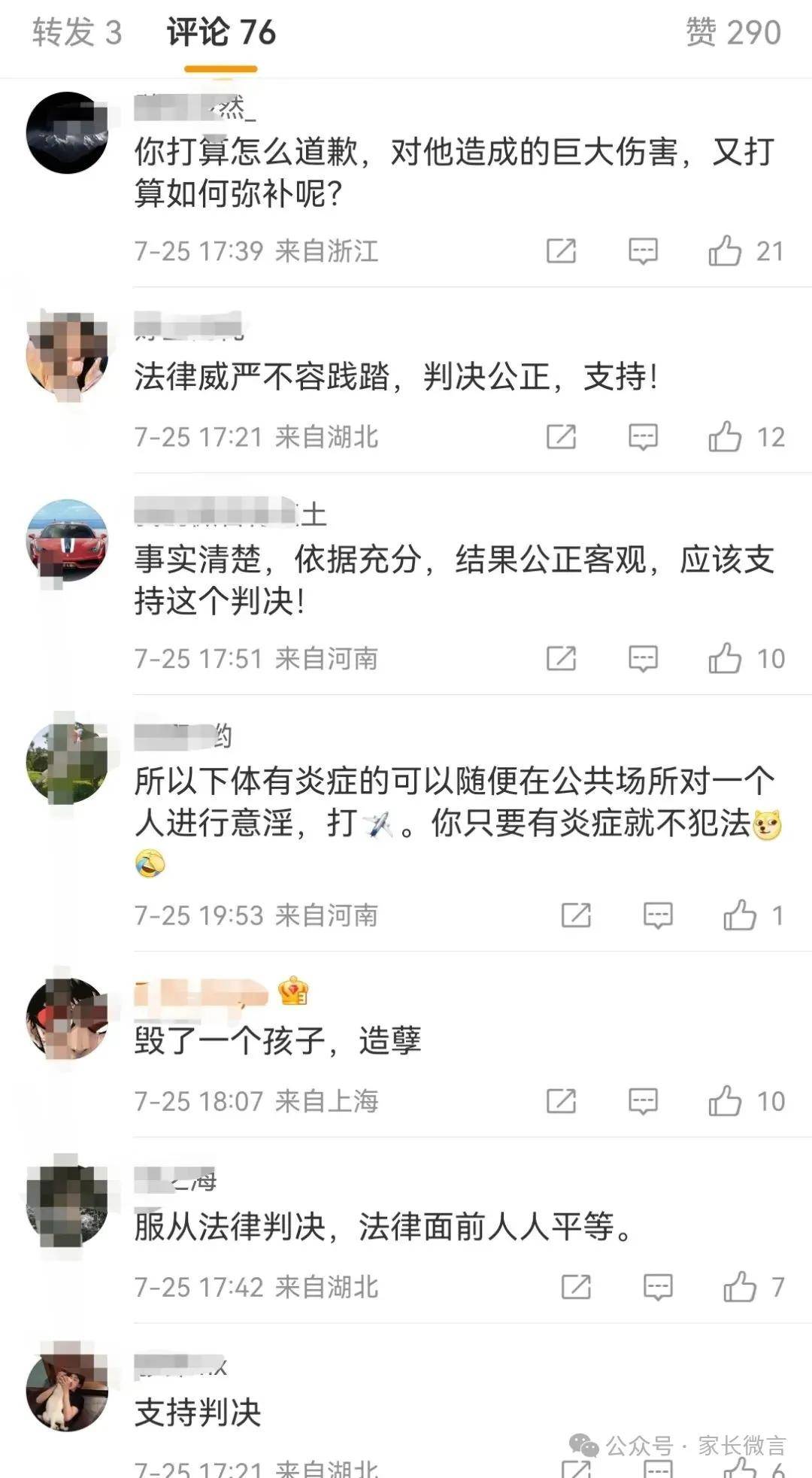Open the 赞 290 tab
The width and height of the screenshot is (812, 1478).
[x=733, y=33]
